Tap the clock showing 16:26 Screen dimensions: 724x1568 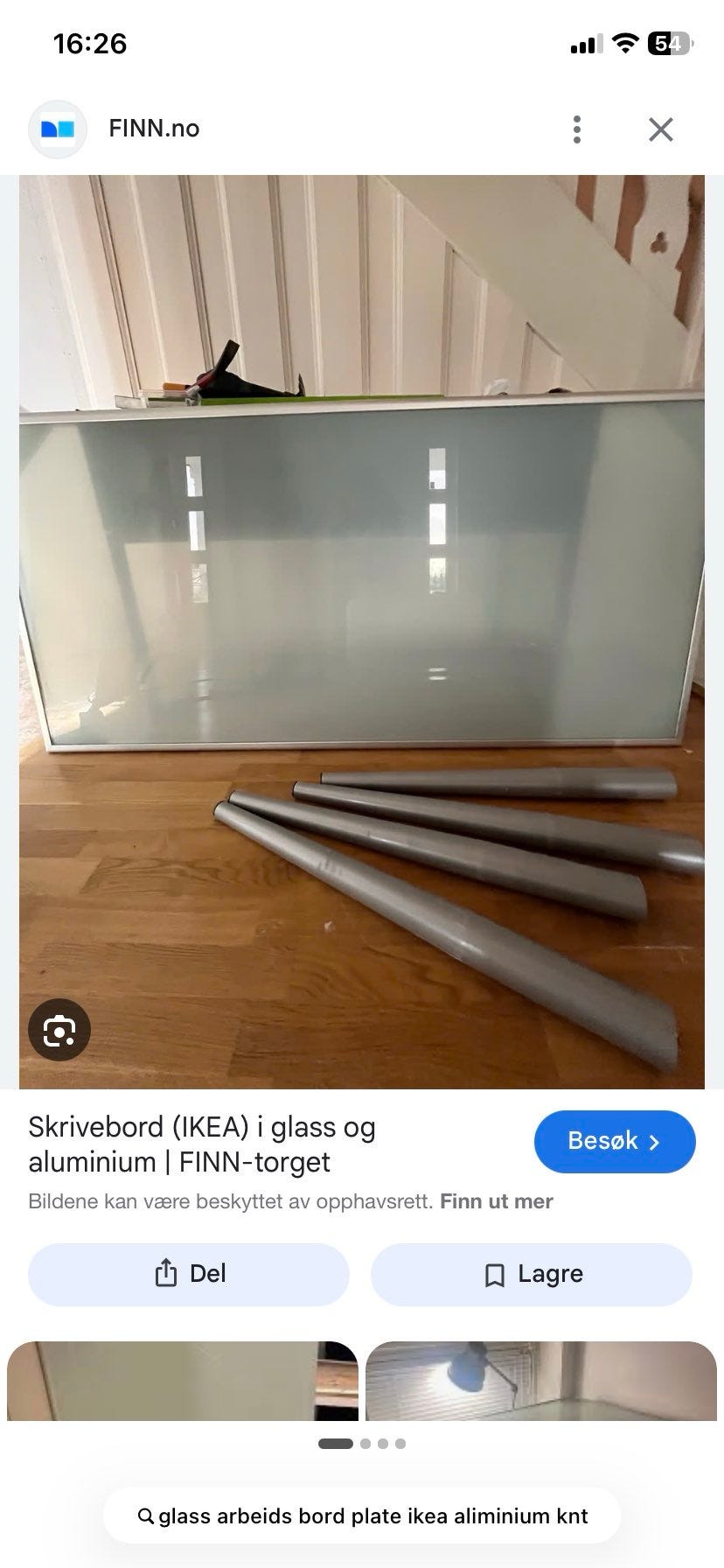(90, 42)
